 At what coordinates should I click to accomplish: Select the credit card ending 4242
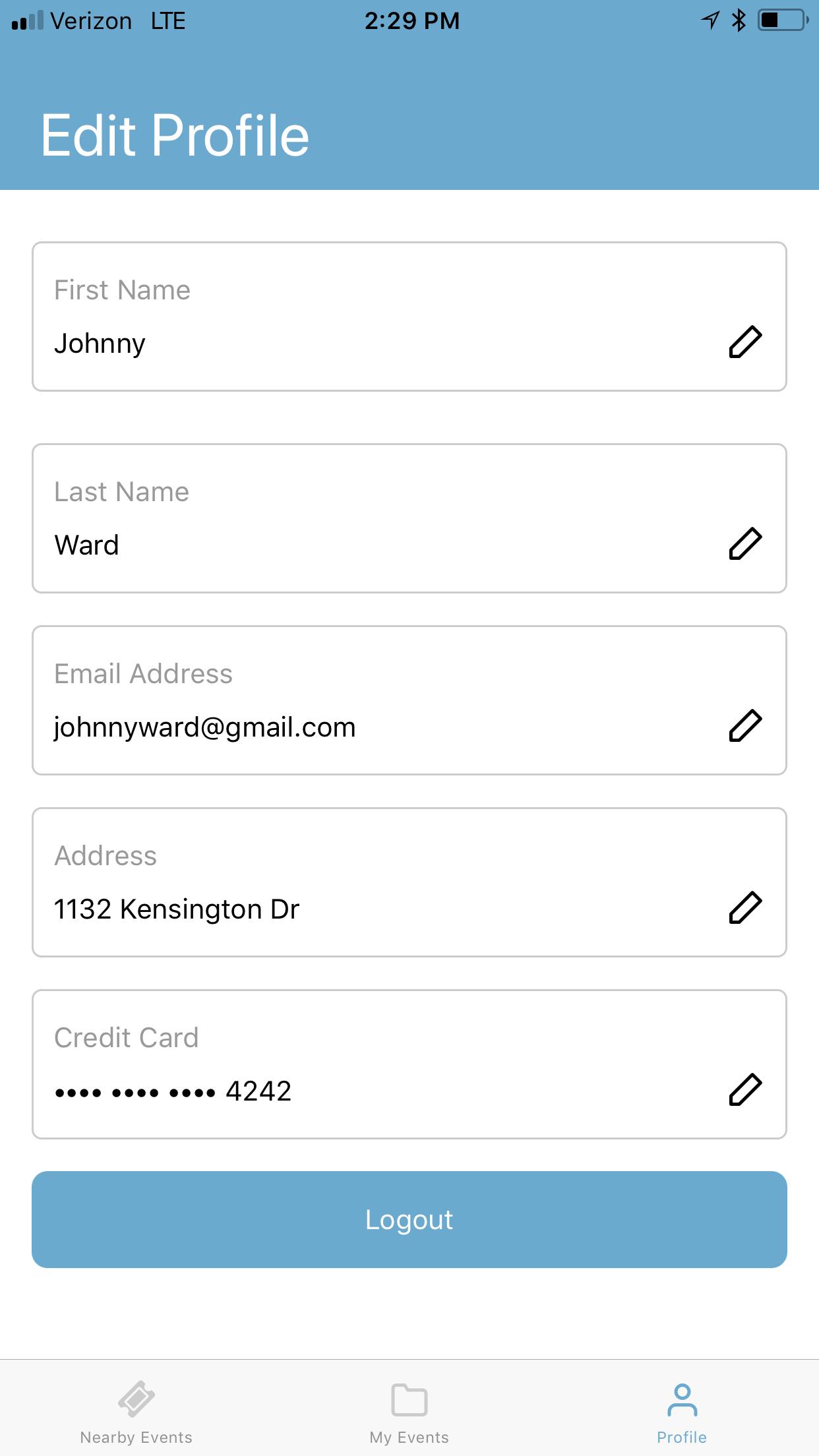(x=330, y=1091)
